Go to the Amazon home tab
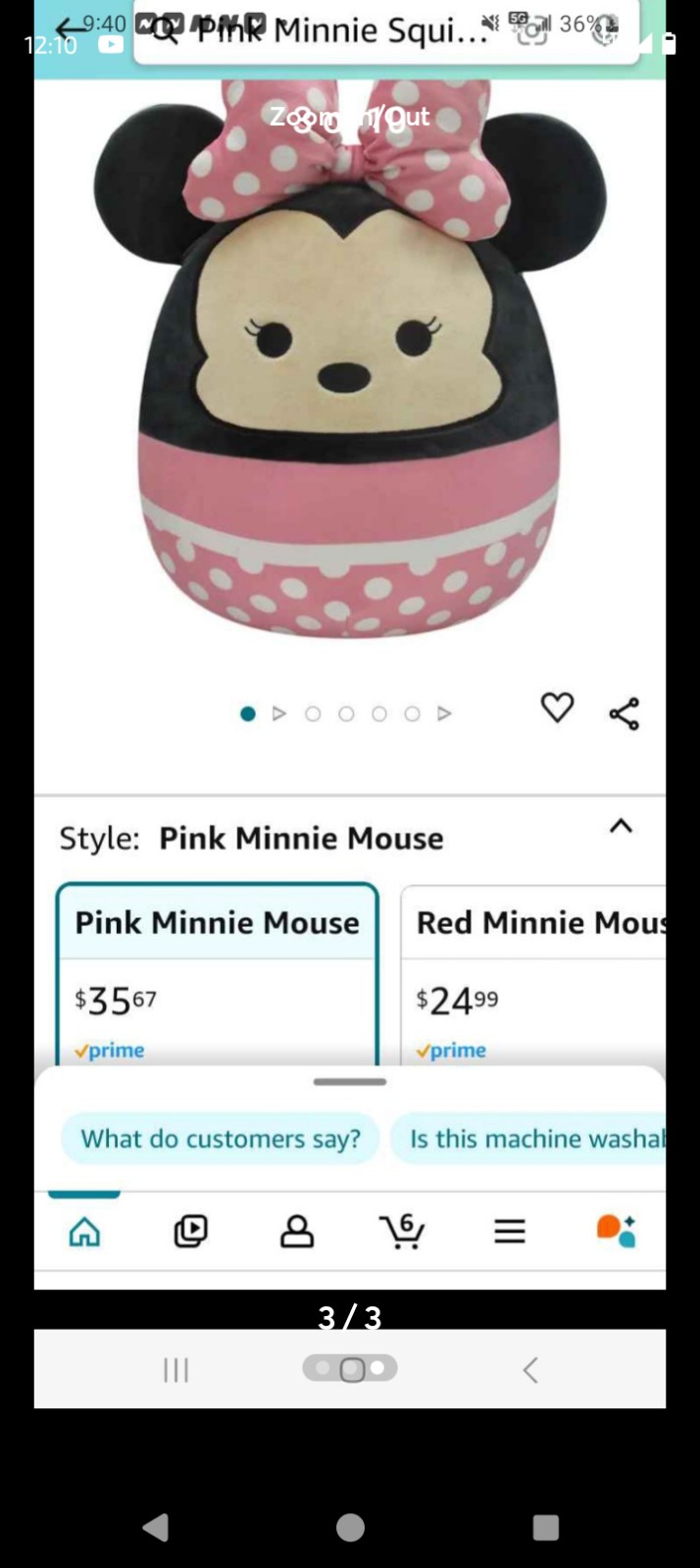 (84, 1231)
